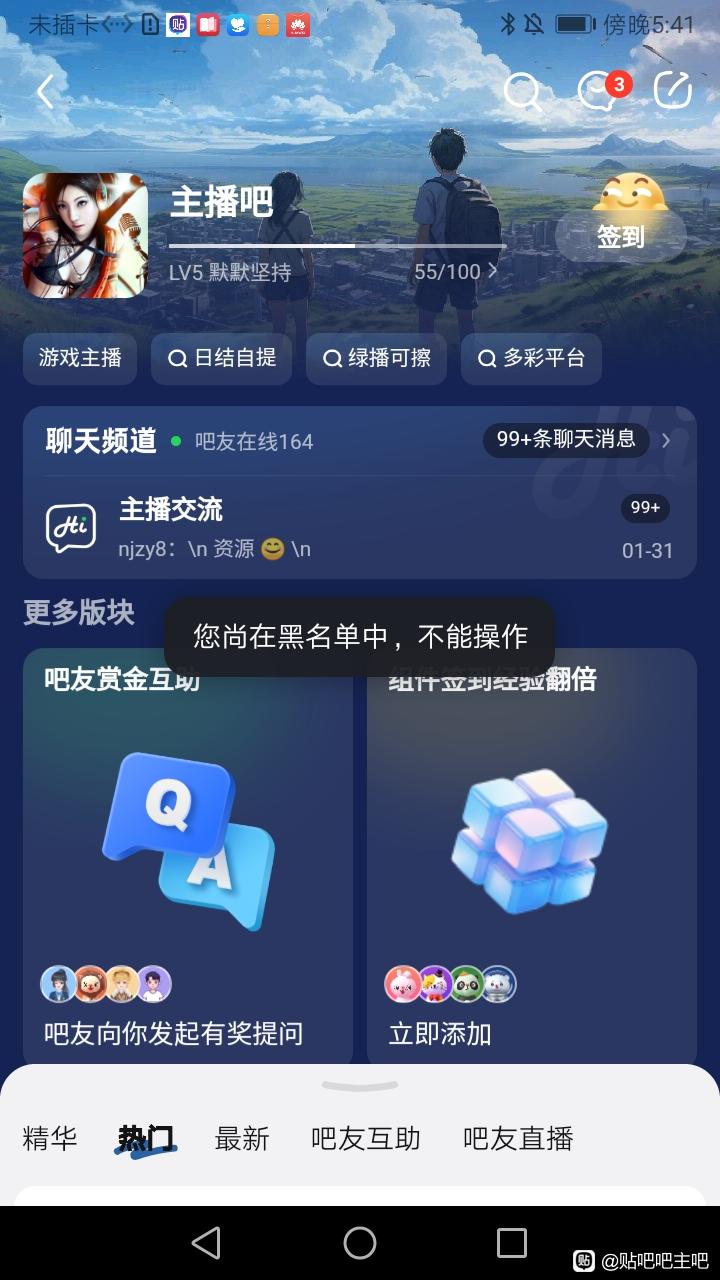Select the 游戏主播 chip
The width and height of the screenshot is (720, 1280).
pos(80,358)
